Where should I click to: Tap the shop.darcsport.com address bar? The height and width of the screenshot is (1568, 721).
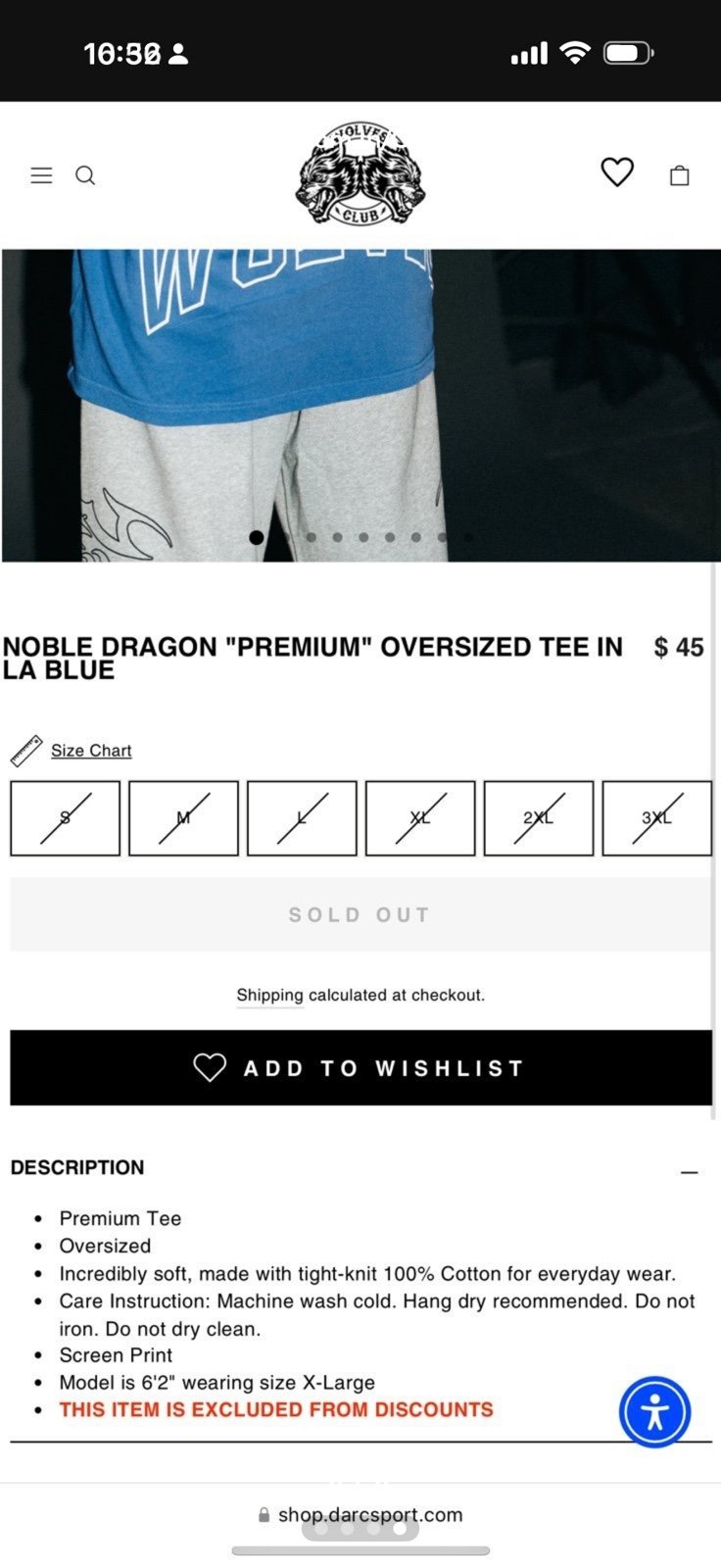pyautogui.click(x=360, y=1515)
